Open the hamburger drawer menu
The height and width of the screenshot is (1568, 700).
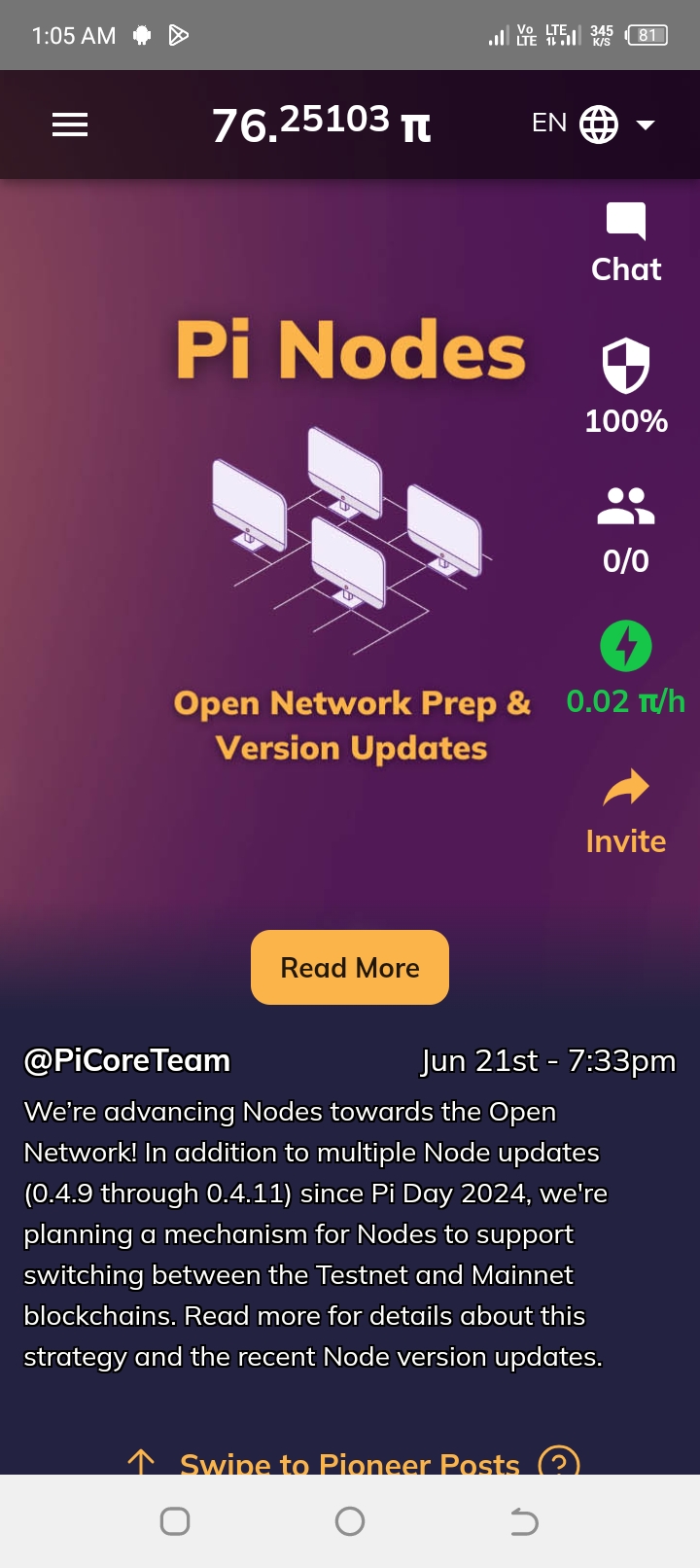click(70, 125)
